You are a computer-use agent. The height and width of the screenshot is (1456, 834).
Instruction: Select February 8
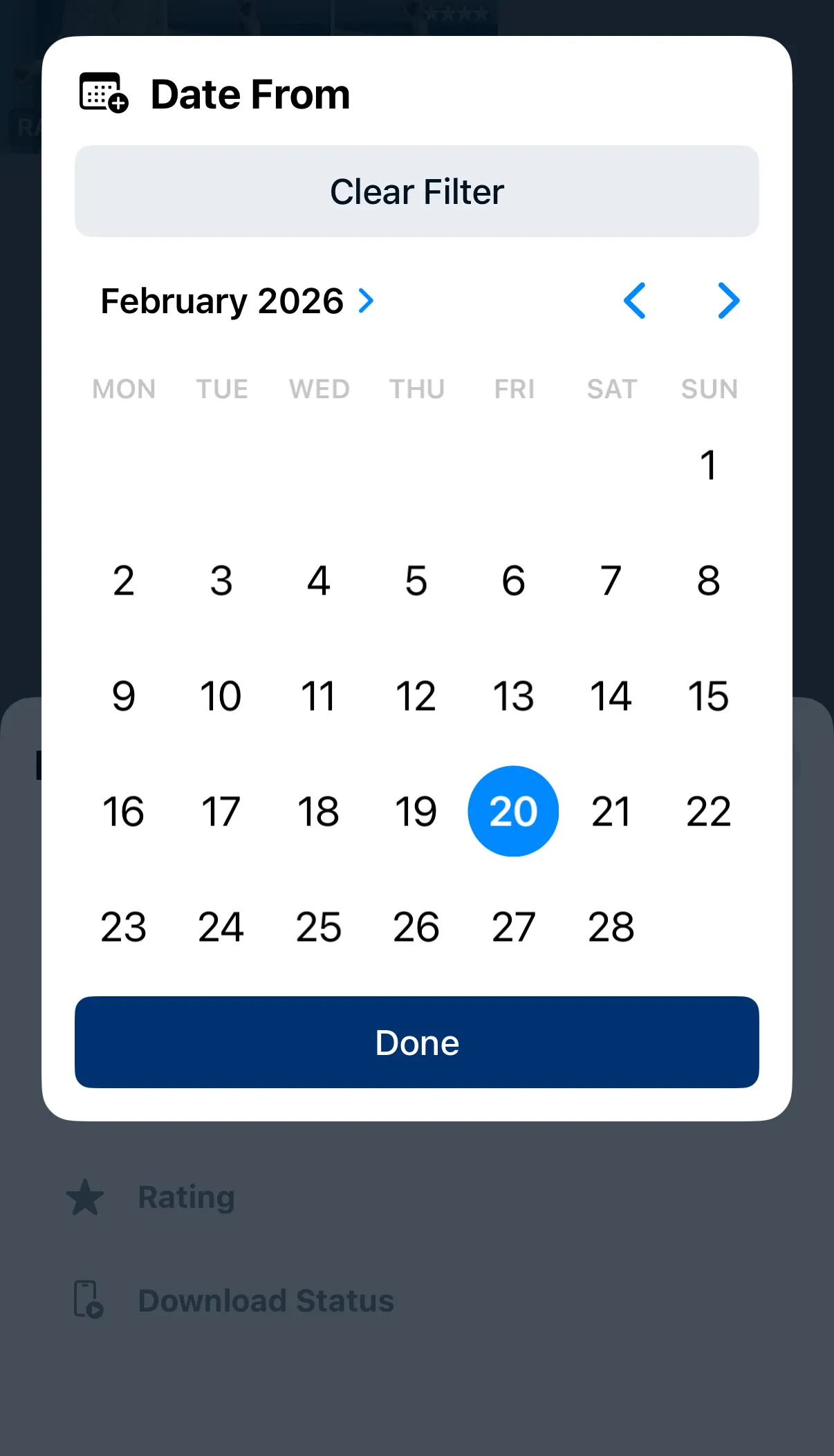[x=708, y=580]
